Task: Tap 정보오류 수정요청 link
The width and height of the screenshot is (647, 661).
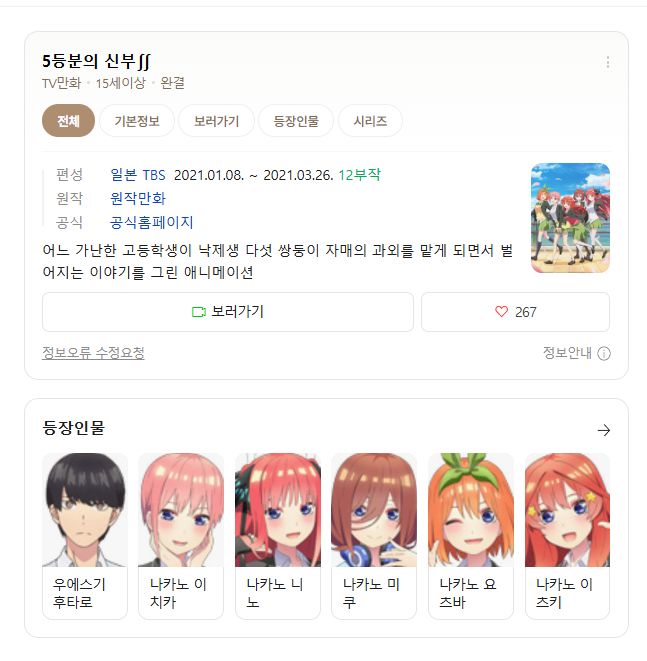Action: pyautogui.click(x=93, y=353)
